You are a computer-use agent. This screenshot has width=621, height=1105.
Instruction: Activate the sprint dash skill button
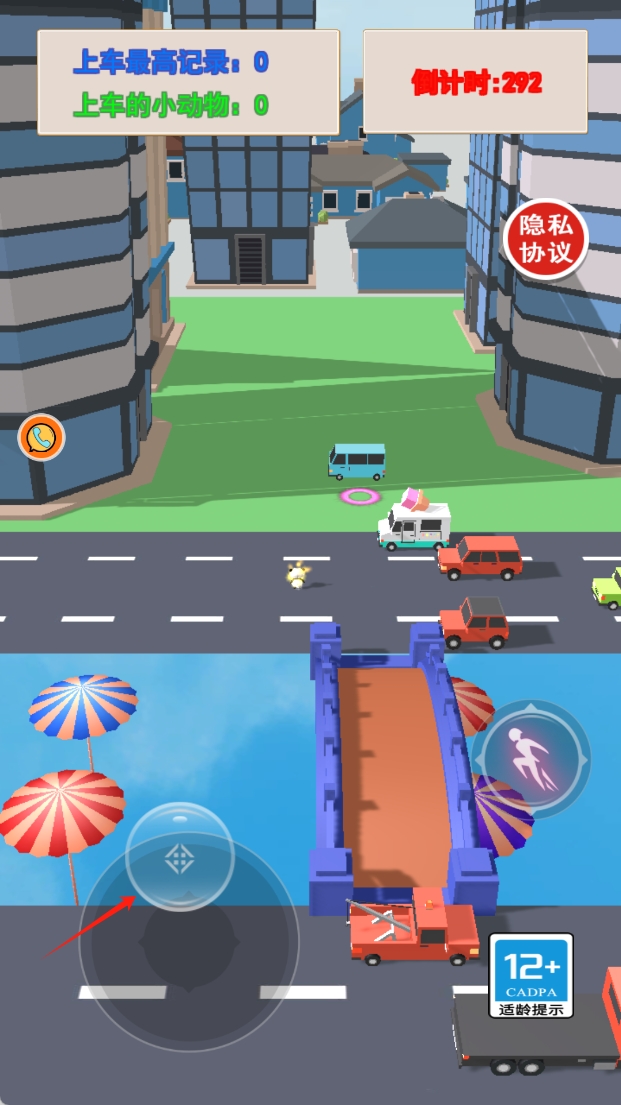coord(531,759)
